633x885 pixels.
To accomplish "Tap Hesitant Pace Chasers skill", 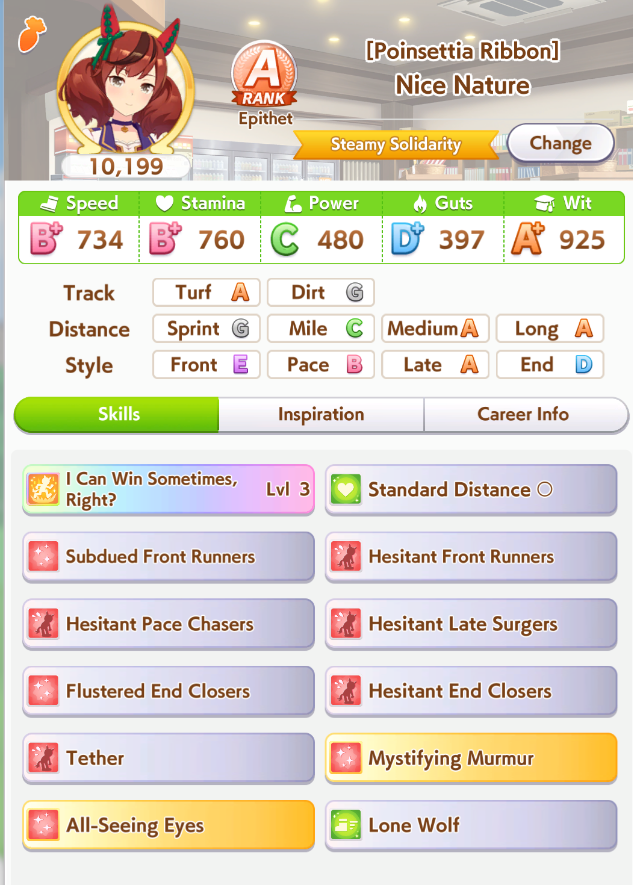I will point(168,624).
